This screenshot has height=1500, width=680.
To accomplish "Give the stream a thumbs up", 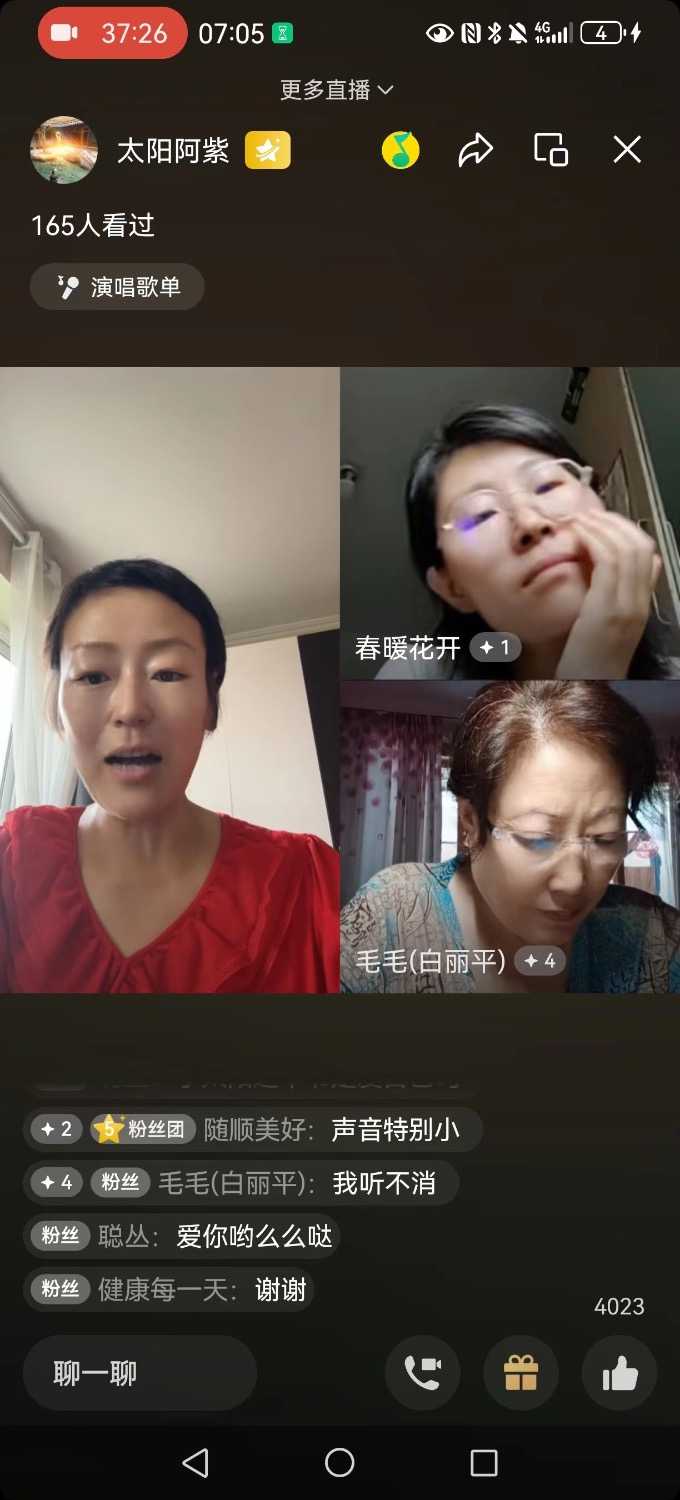I will [x=619, y=1373].
